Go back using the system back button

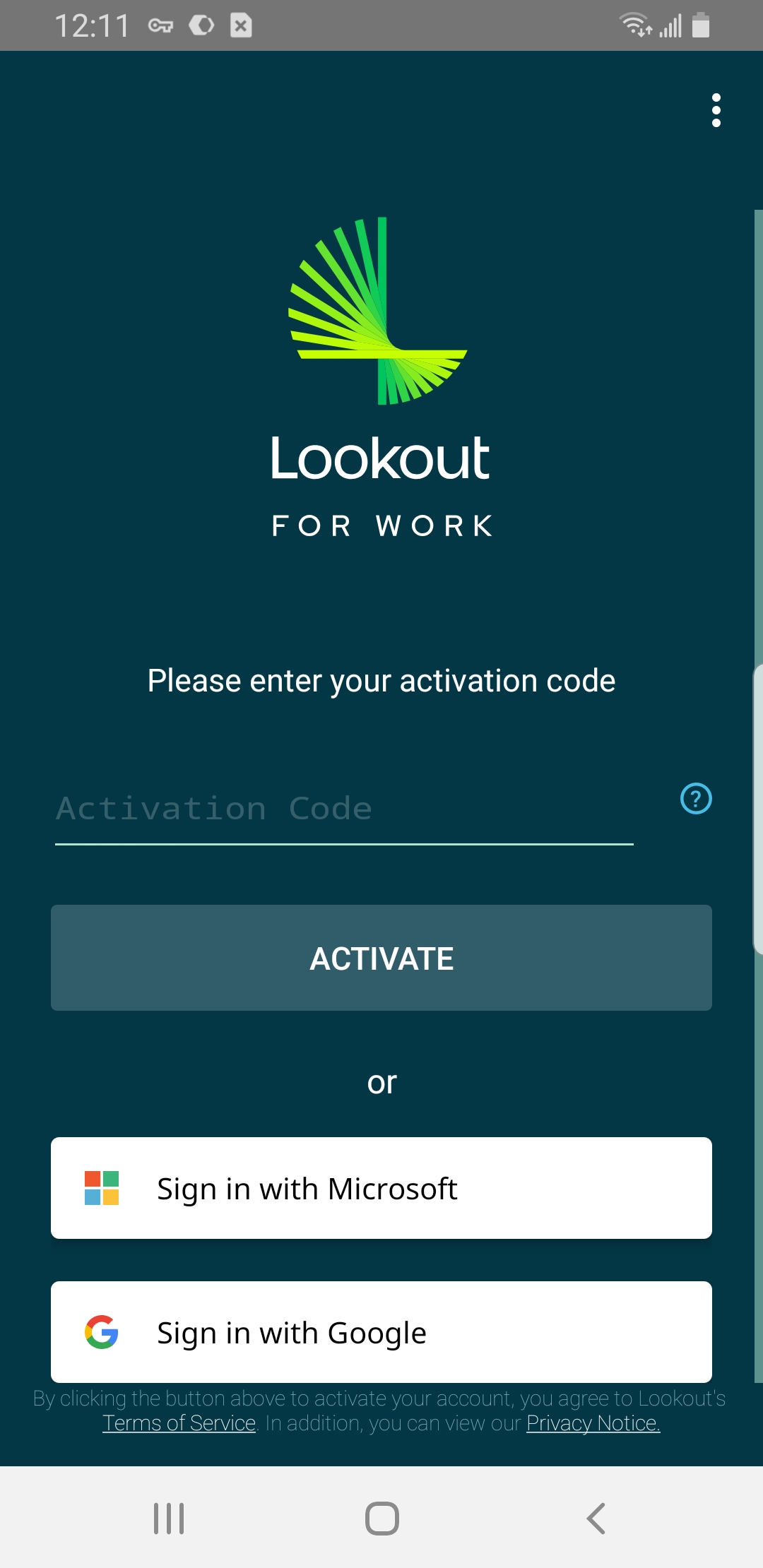[x=596, y=1518]
